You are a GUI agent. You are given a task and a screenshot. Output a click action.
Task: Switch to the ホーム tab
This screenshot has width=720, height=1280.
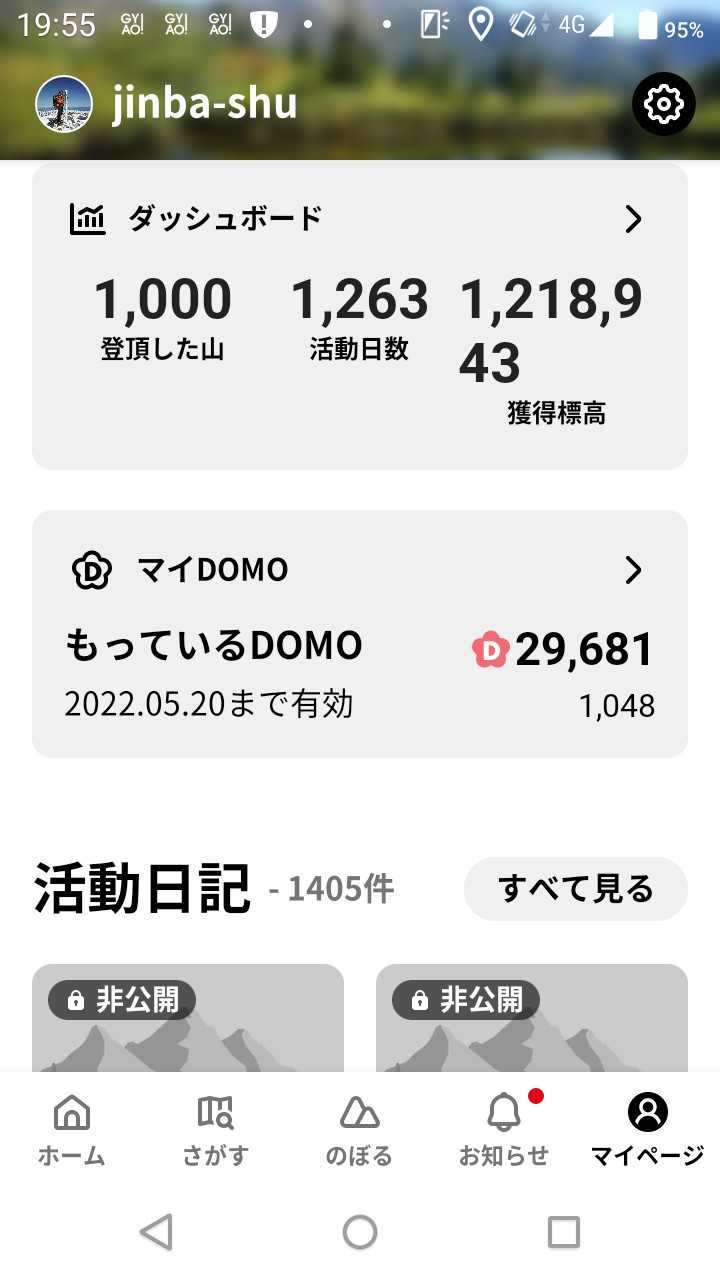click(x=71, y=1130)
